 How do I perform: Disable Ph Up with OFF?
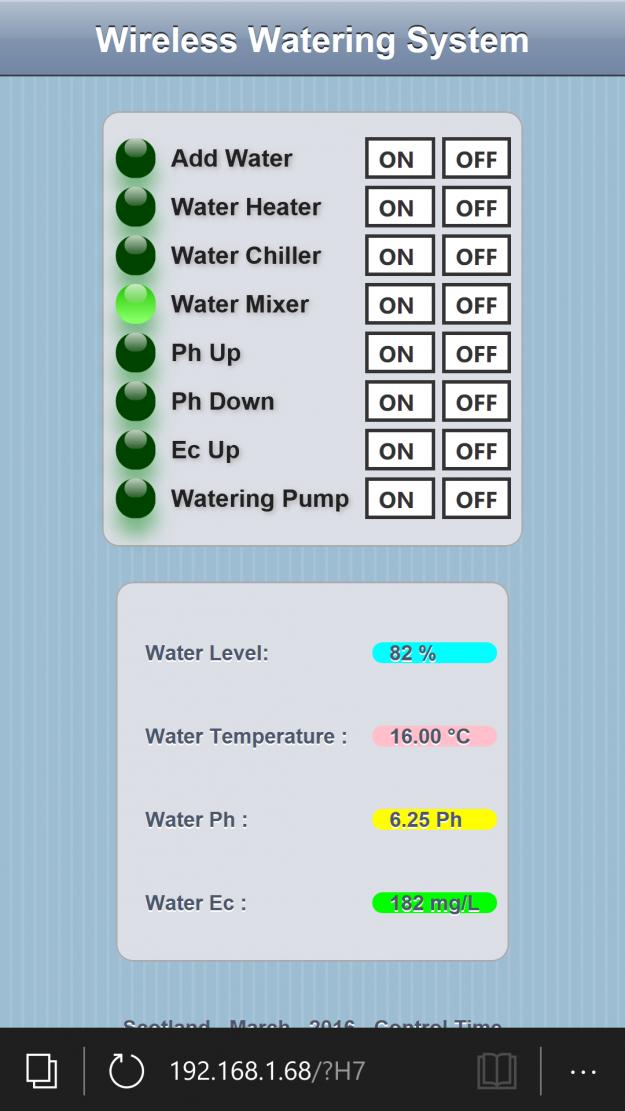[476, 353]
